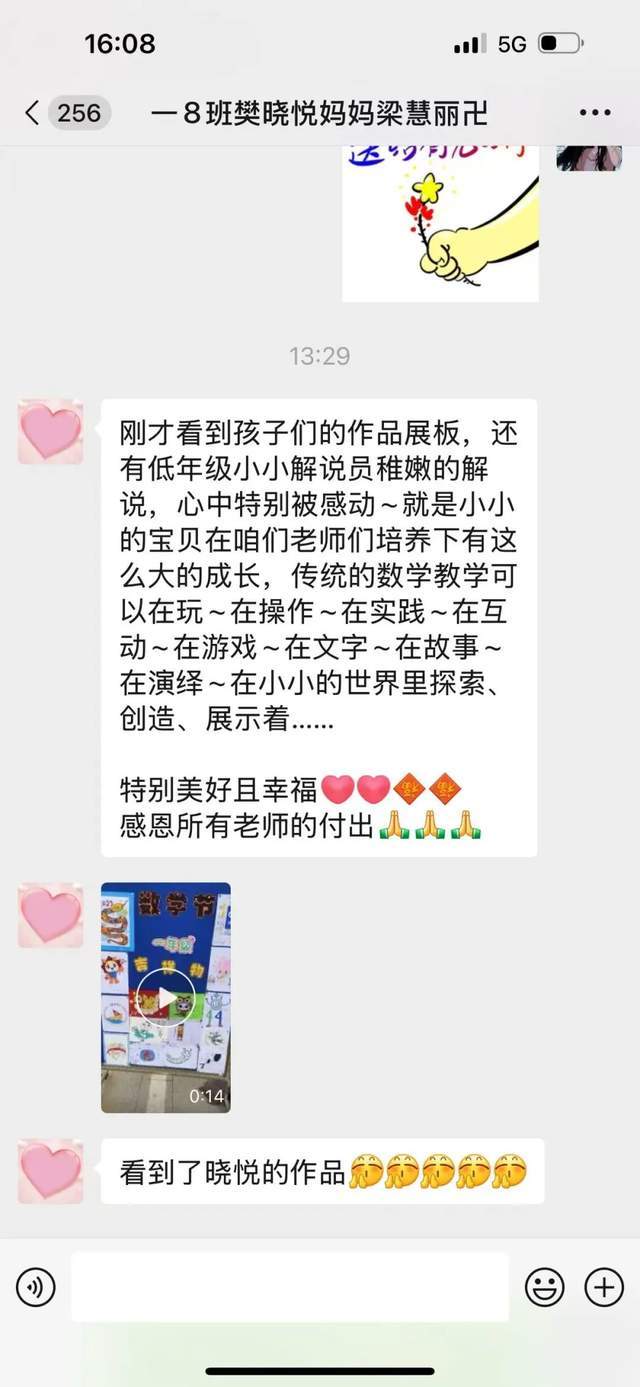640x1387 pixels.
Task: Go back to the chat list
Action: click(66, 112)
